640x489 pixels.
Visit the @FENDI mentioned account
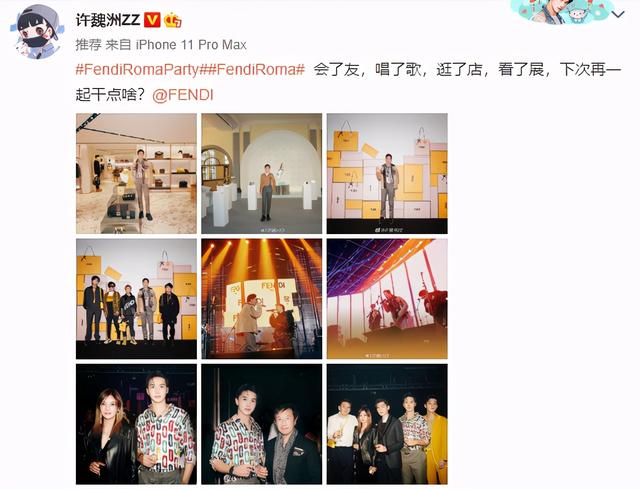tap(184, 94)
